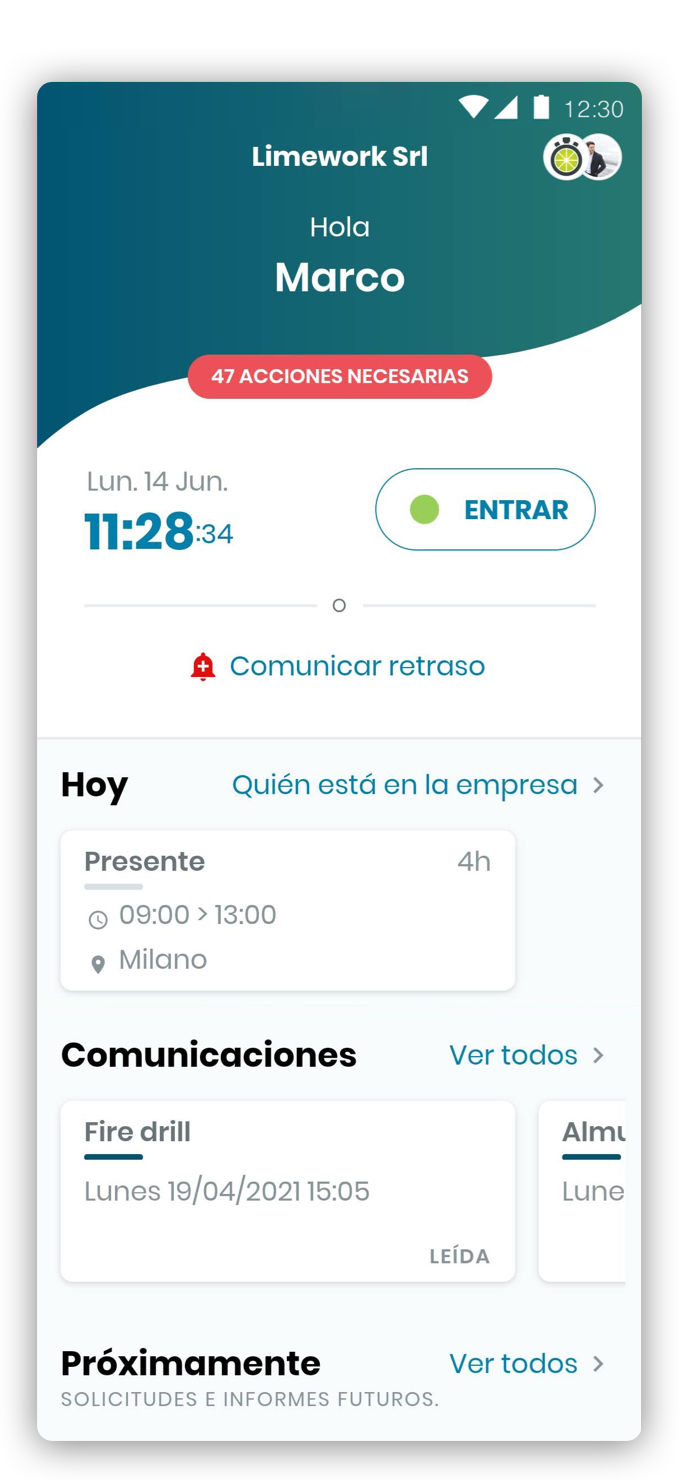The height and width of the screenshot is (1480, 680).
Task: Tap Comunicar retraso to report a delay
Action: 338,666
